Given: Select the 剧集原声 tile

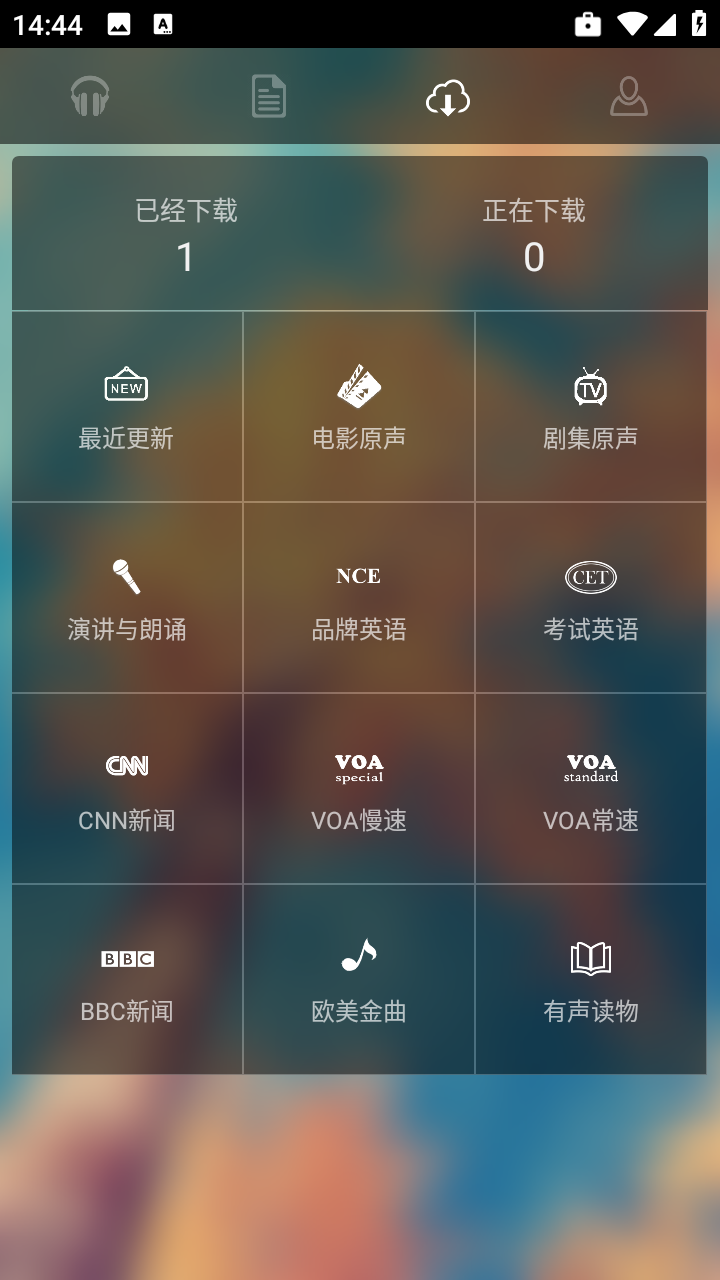Looking at the screenshot, I should point(591,406).
